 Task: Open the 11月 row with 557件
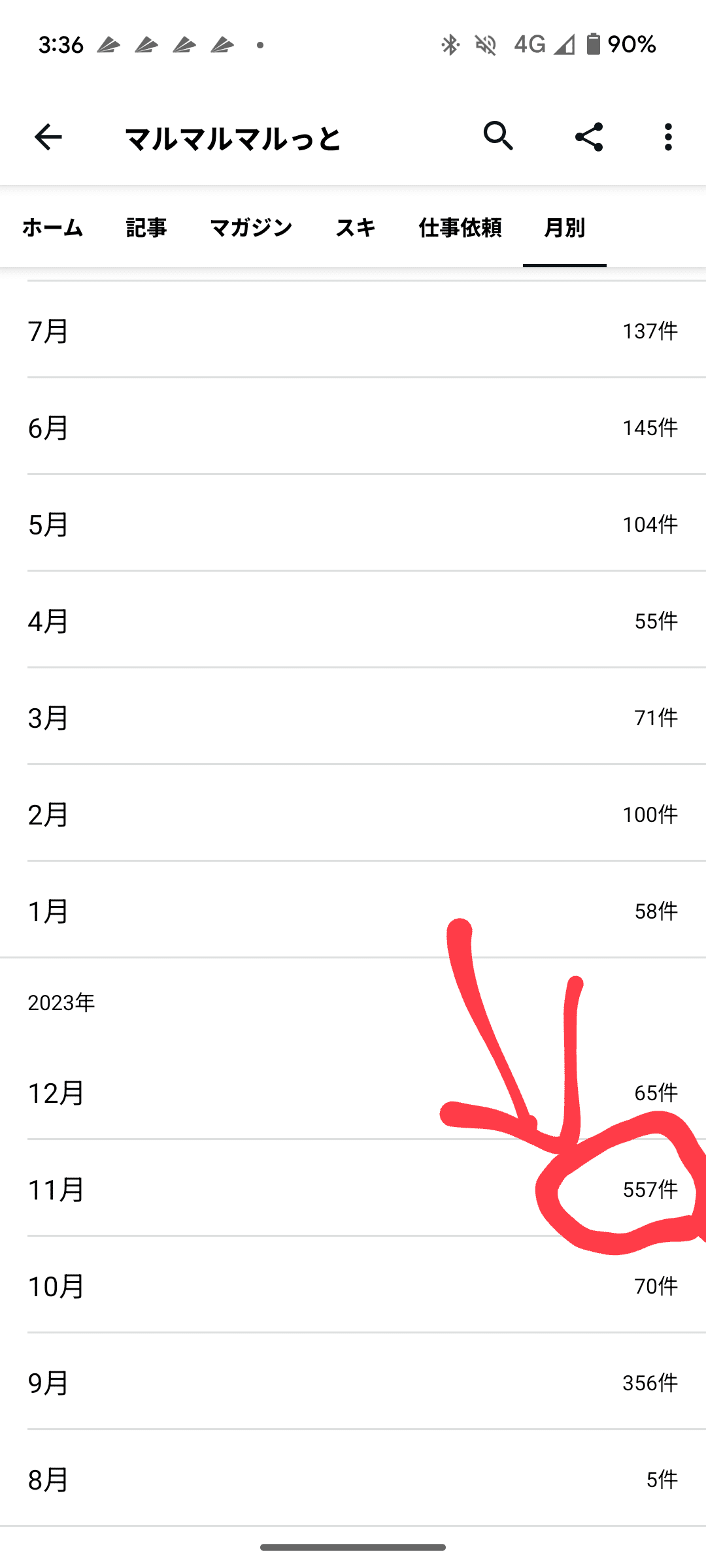(x=353, y=1189)
